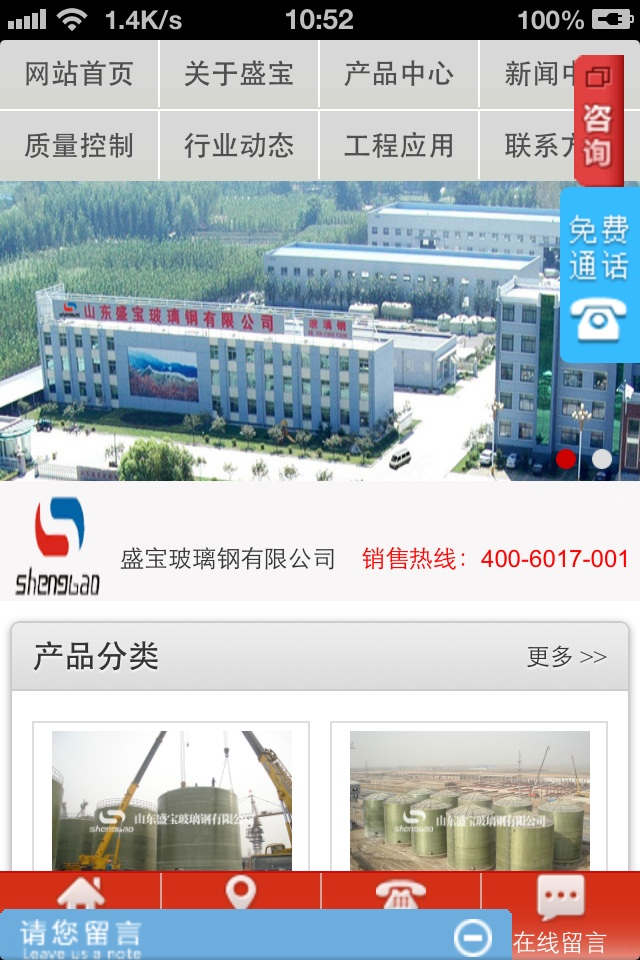Open the second product photo of tanks
Screen dimensions: 640x960
469,800
